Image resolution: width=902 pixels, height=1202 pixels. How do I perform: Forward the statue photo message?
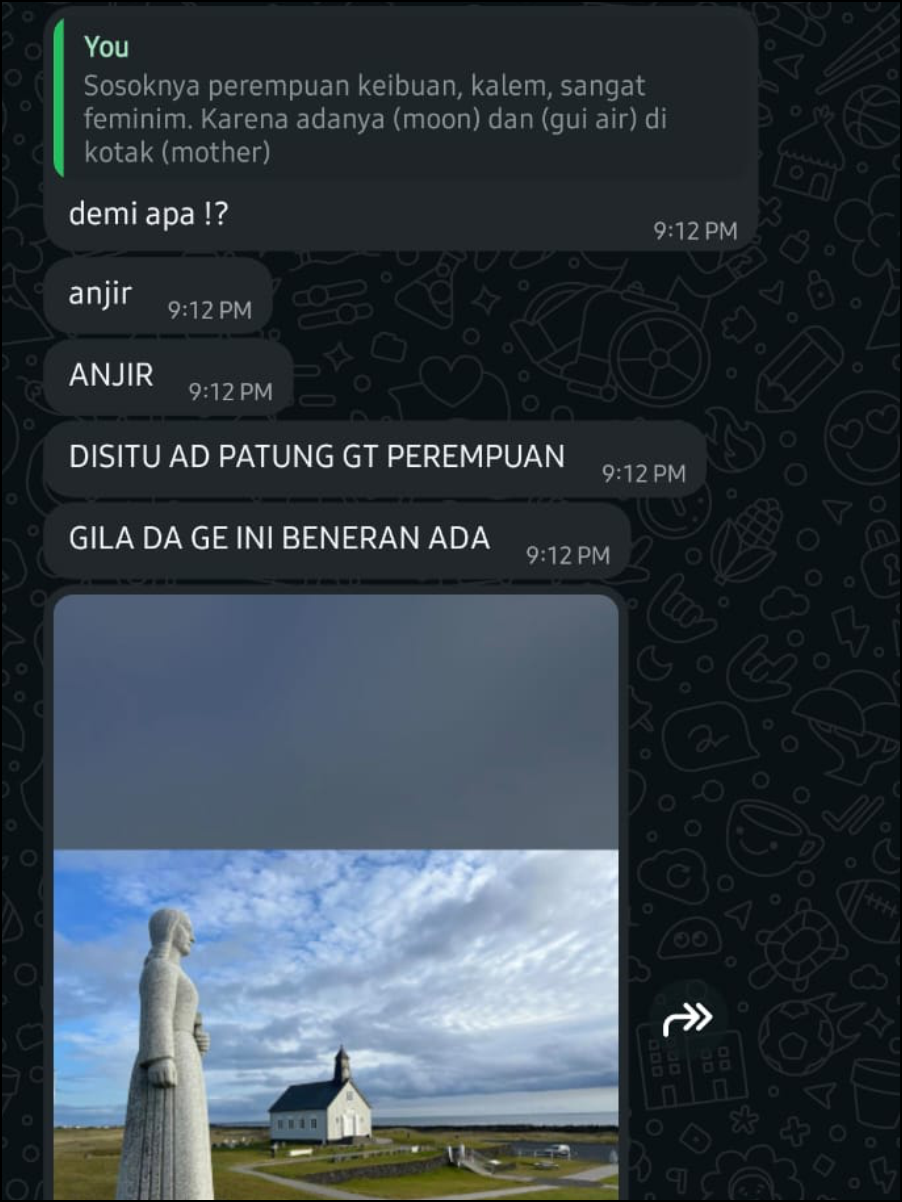pyautogui.click(x=688, y=1019)
